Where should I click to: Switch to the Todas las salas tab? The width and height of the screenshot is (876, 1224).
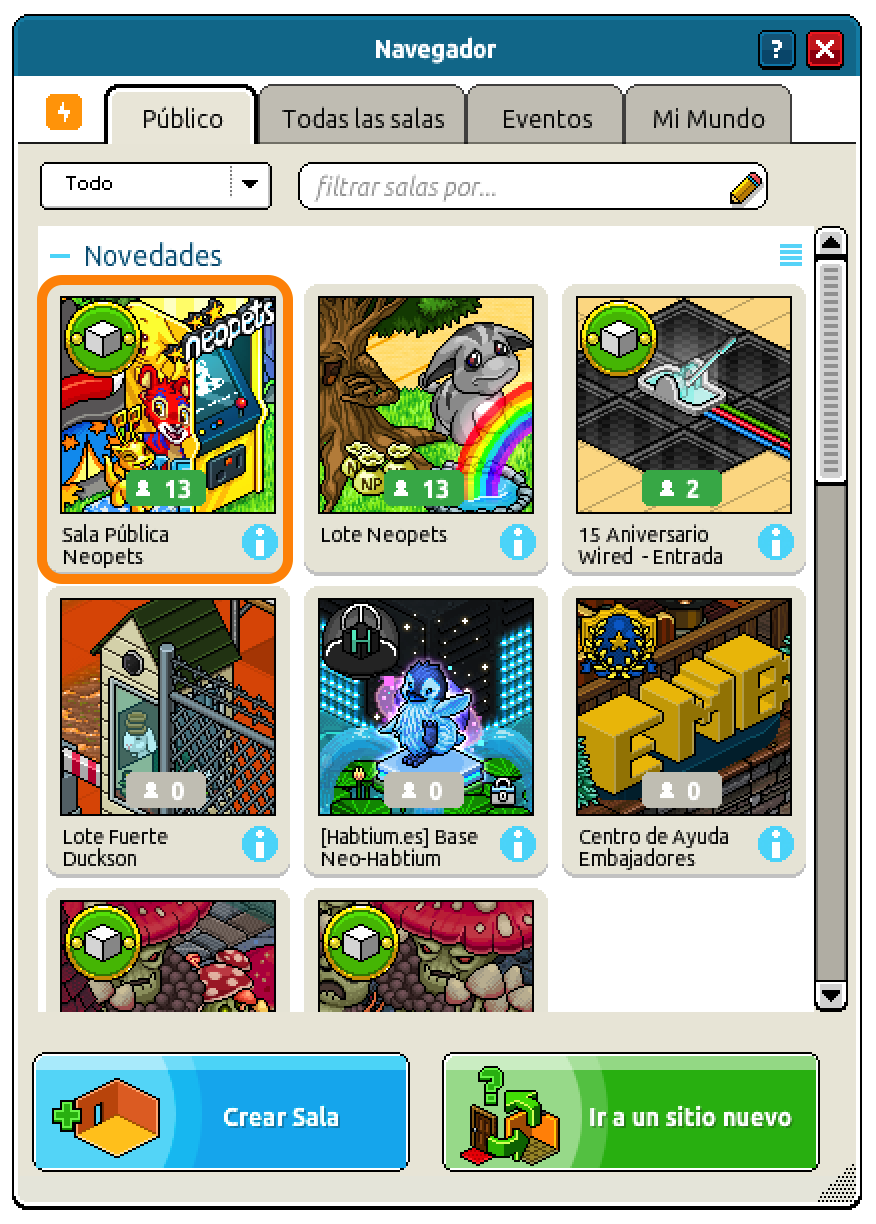(x=363, y=119)
